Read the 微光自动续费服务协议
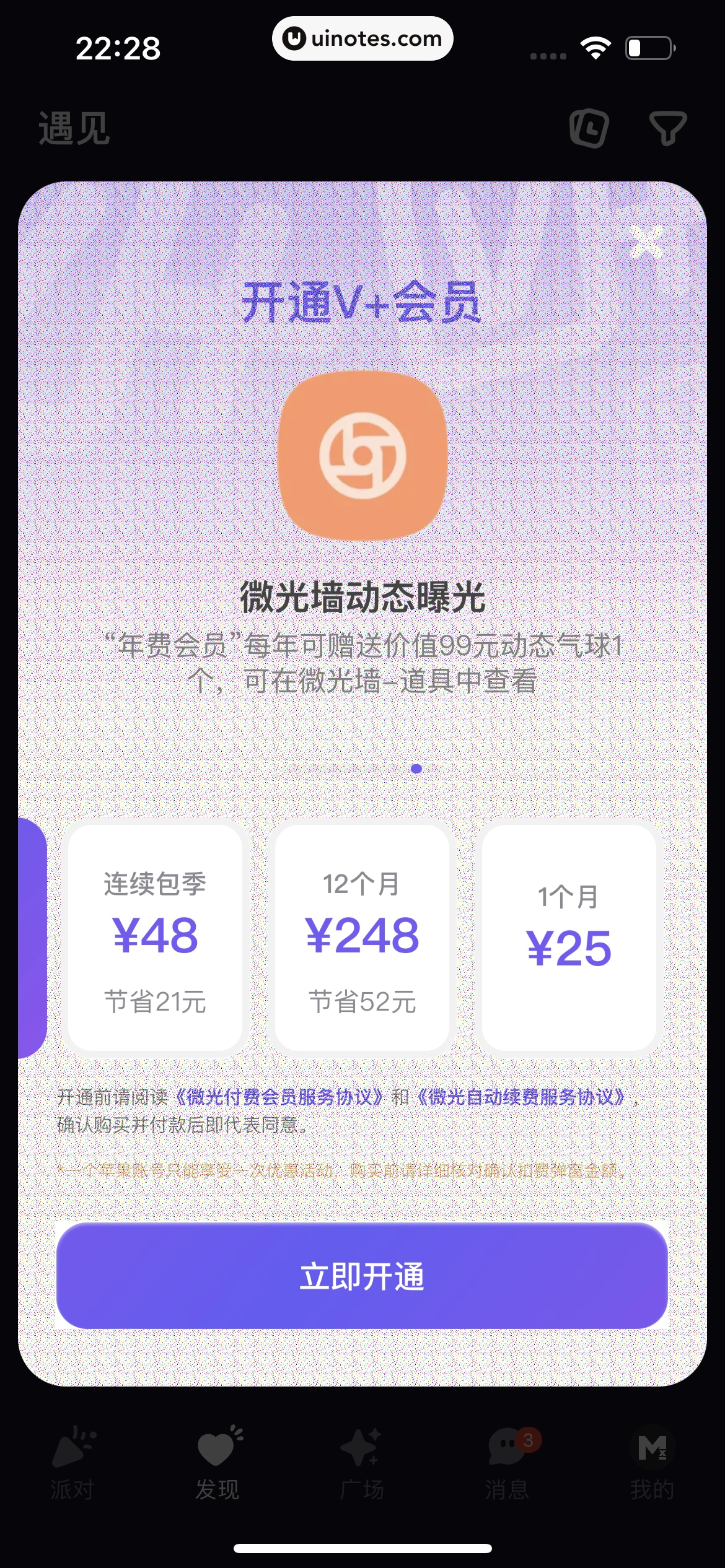725x1568 pixels. (521, 1097)
